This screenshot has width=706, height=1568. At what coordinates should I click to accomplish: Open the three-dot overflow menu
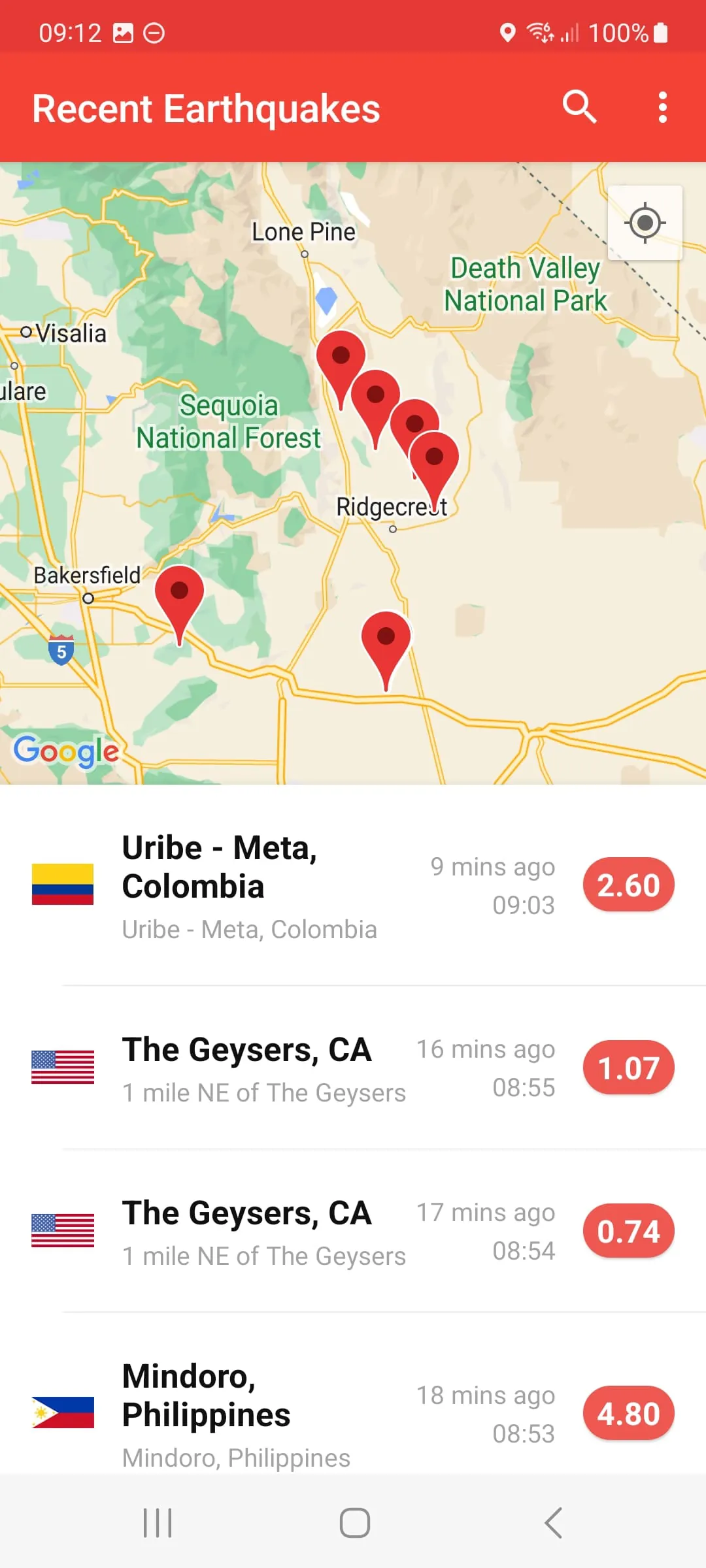coord(662,107)
